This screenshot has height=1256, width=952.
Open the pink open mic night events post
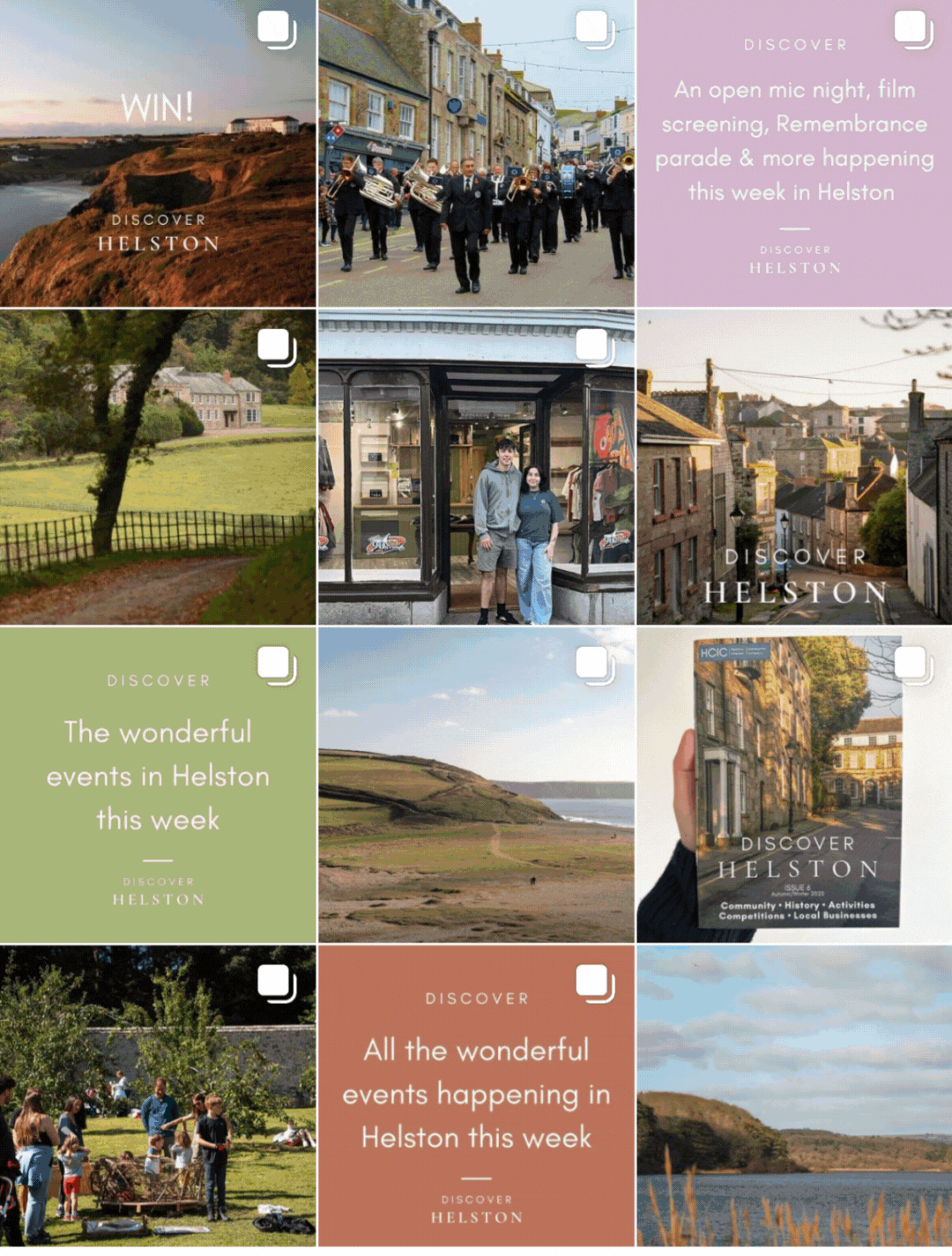pyautogui.click(x=794, y=153)
